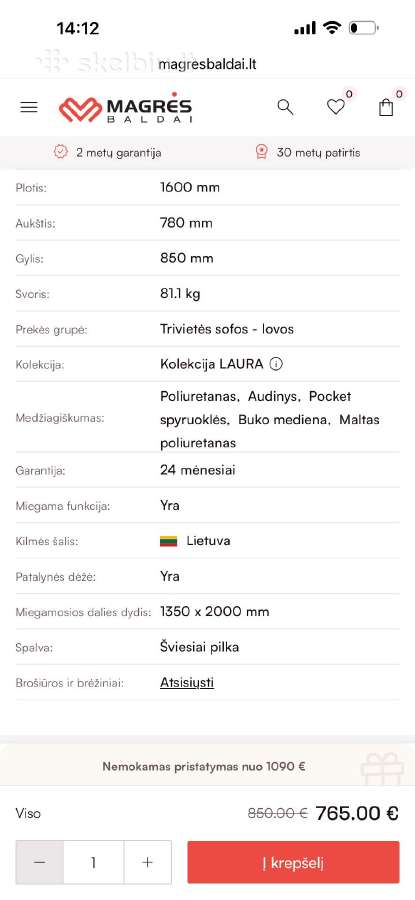This screenshot has width=415, height=900.
Task: Add the sofa with Į krepšelį
Action: [293, 862]
